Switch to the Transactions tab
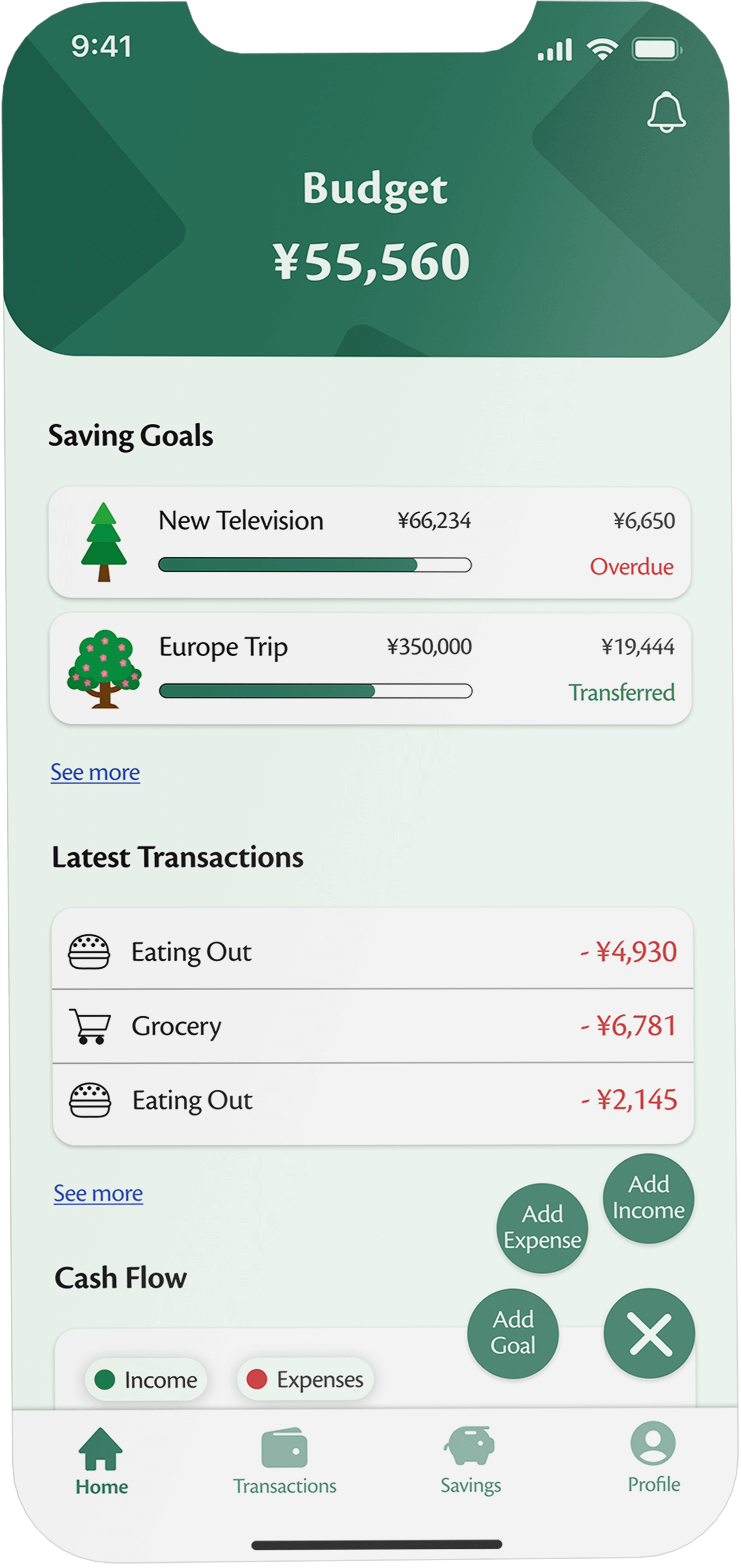This screenshot has height=1568, width=741. pyautogui.click(x=285, y=1461)
